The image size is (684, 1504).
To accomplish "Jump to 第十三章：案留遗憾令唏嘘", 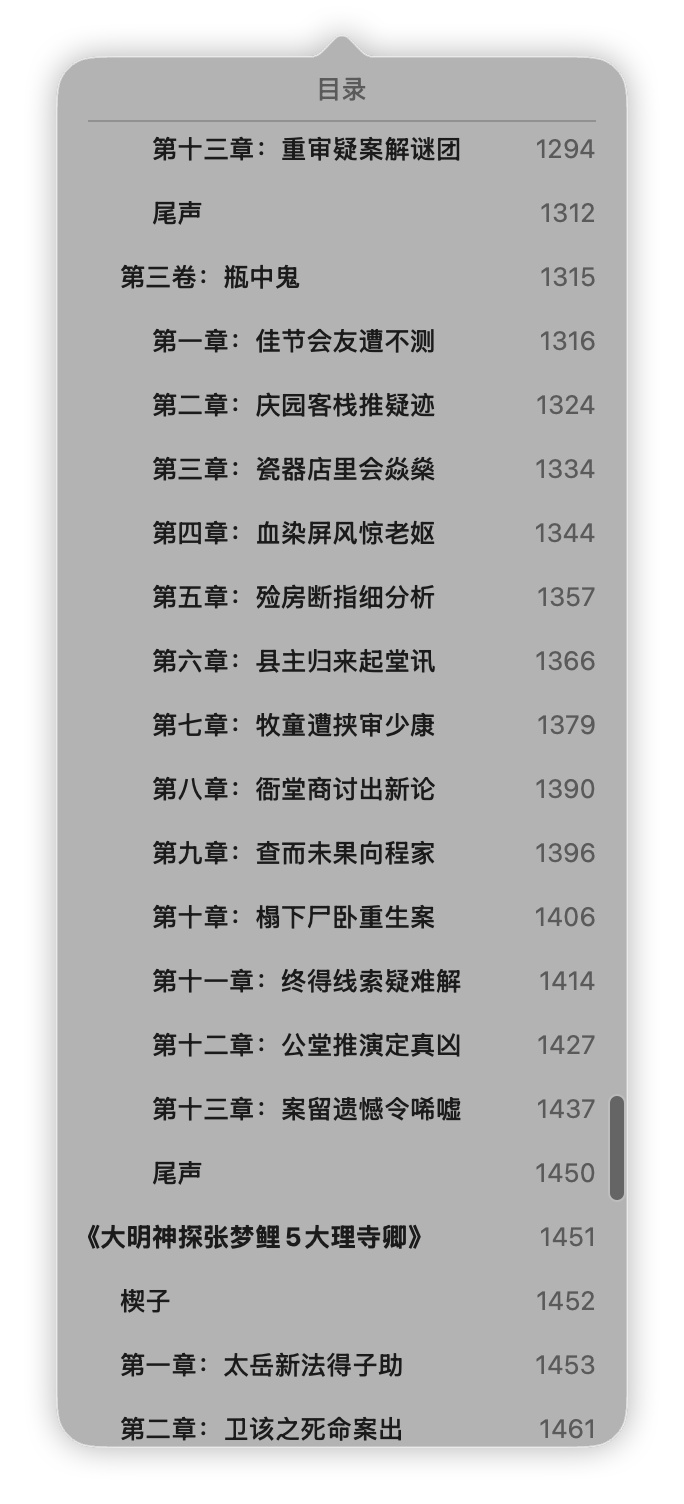I will coord(306,1110).
